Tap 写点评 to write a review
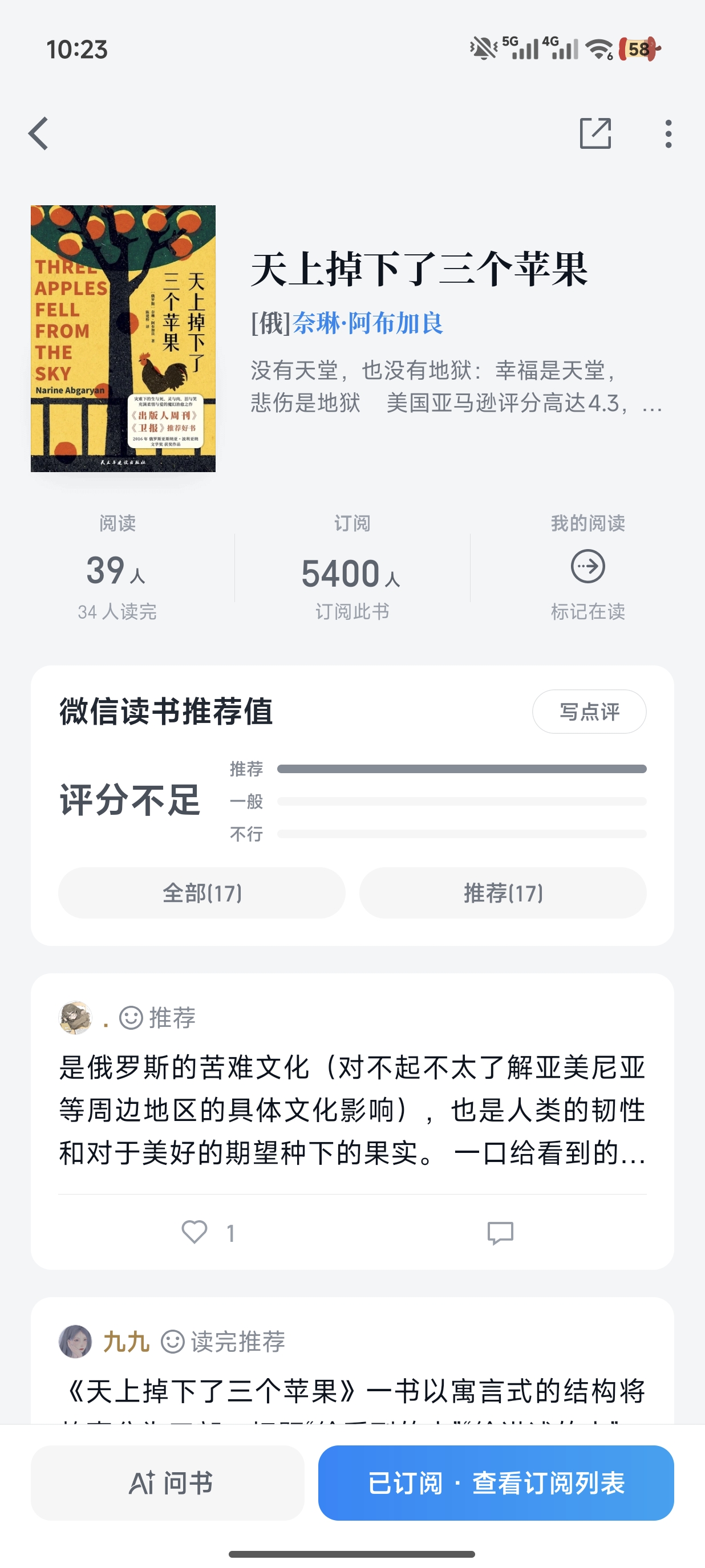 point(589,712)
